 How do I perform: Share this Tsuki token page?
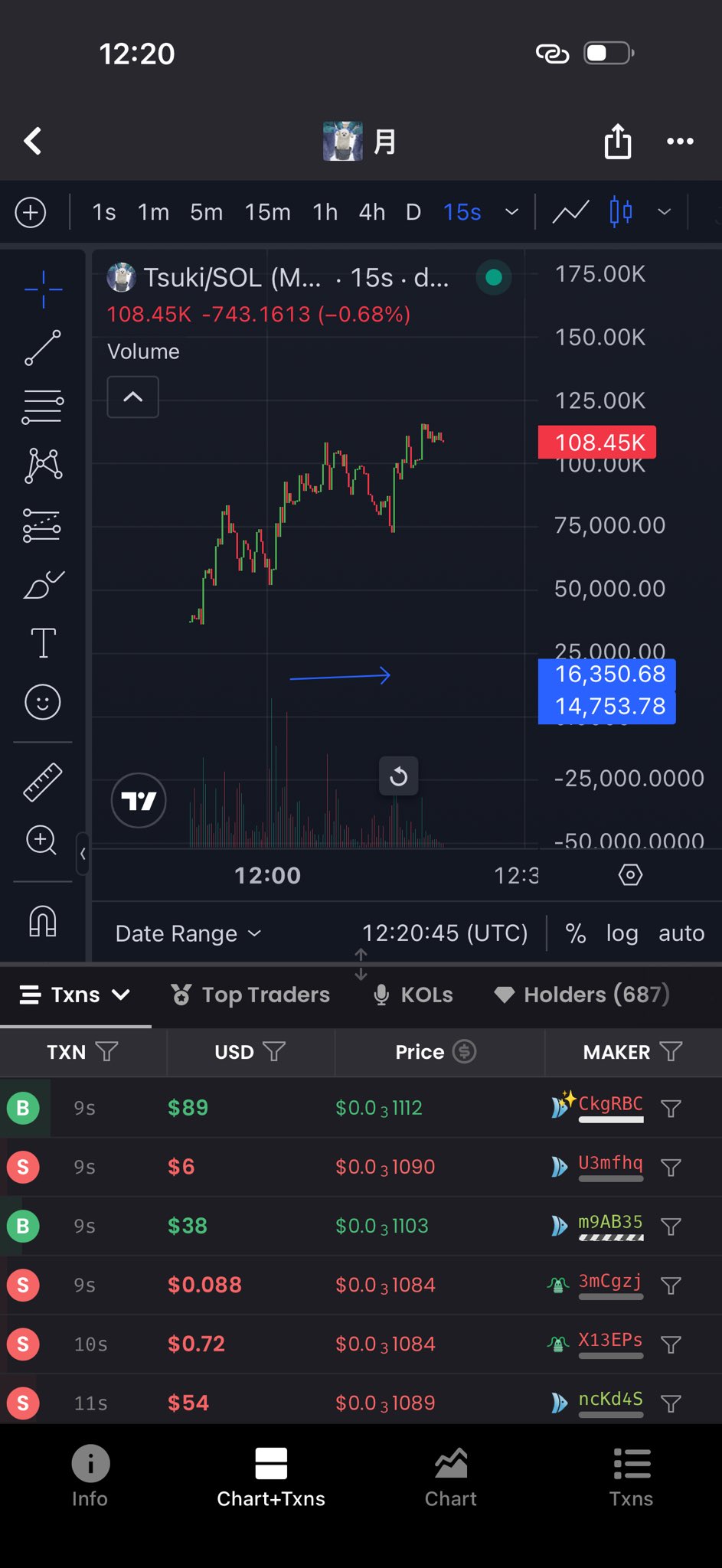[x=618, y=141]
